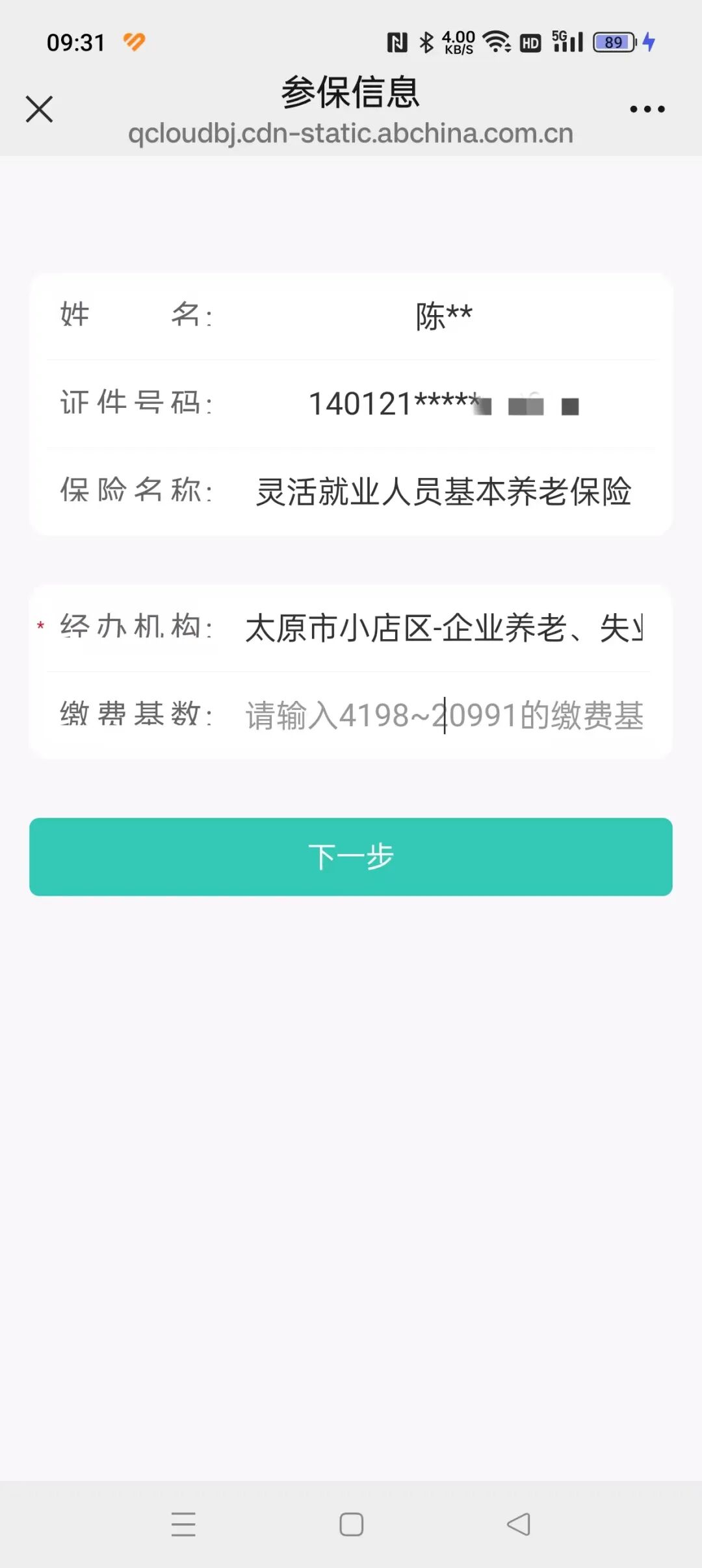Image resolution: width=702 pixels, height=1568 pixels.
Task: Go back using system back button
Action: point(519,1524)
